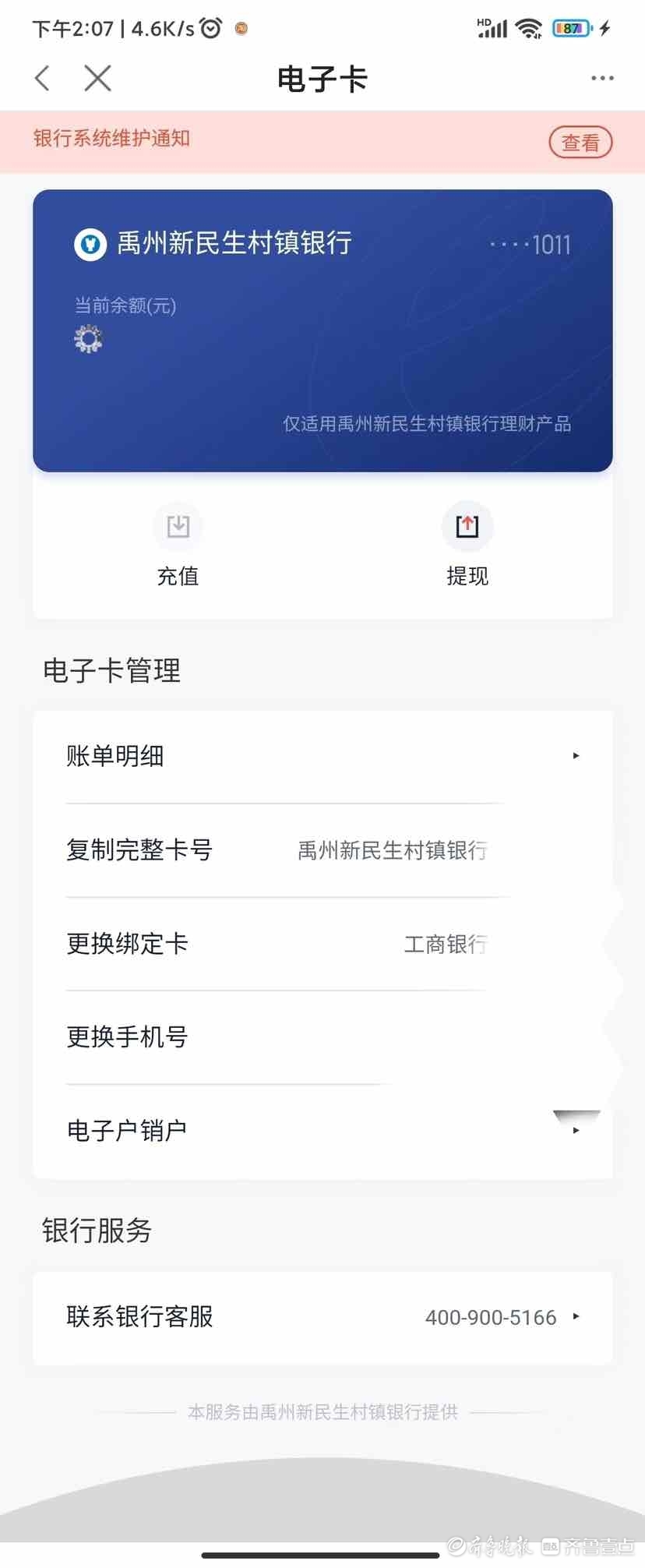Tap the loading spinner under 当前余额(元)

[87, 337]
